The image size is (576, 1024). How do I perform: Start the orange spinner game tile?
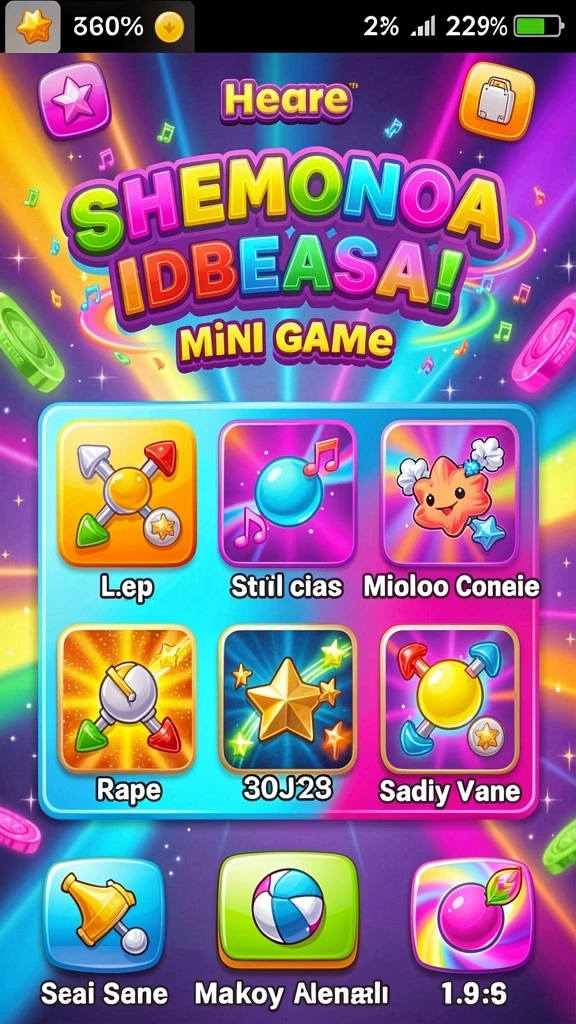[x=127, y=699]
